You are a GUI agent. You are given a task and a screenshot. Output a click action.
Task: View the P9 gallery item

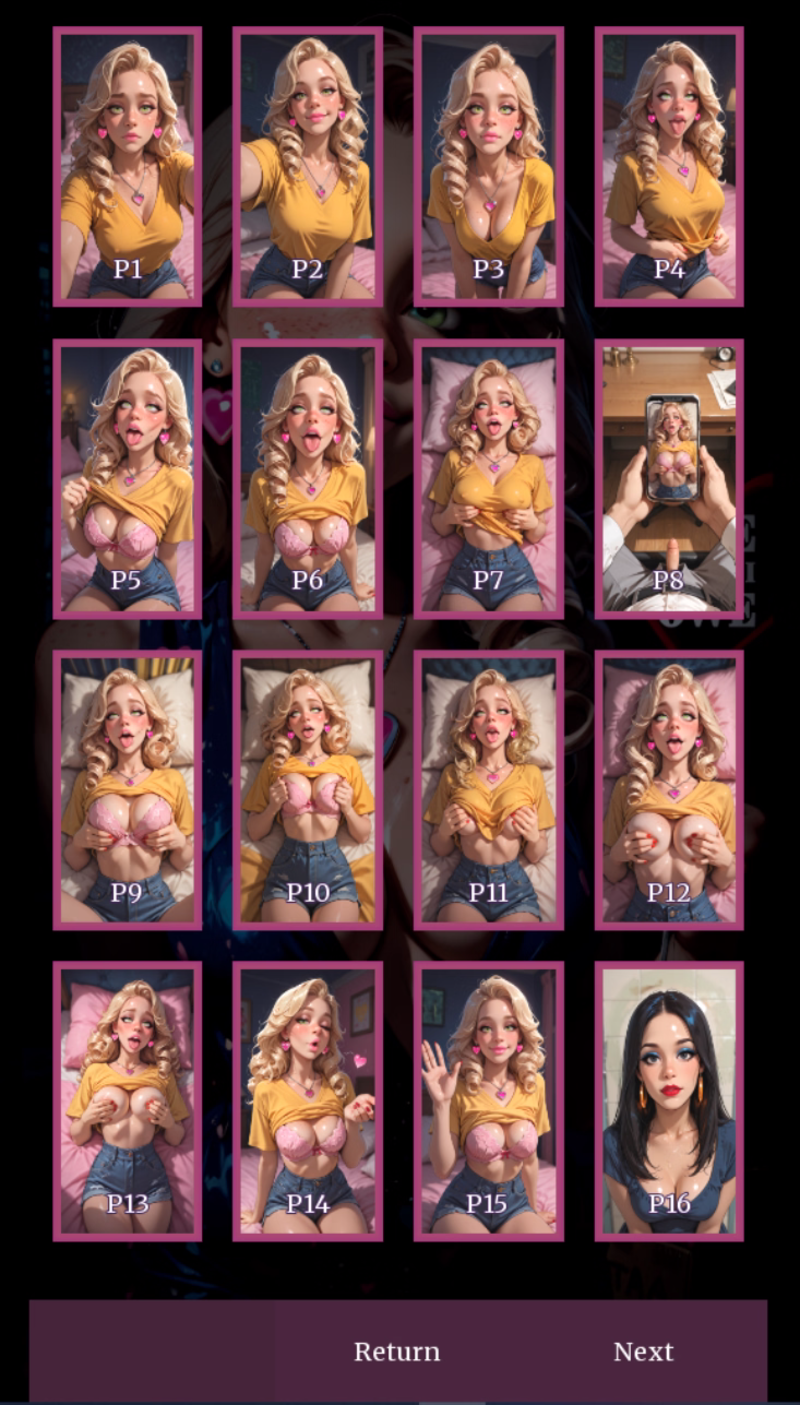point(127,790)
